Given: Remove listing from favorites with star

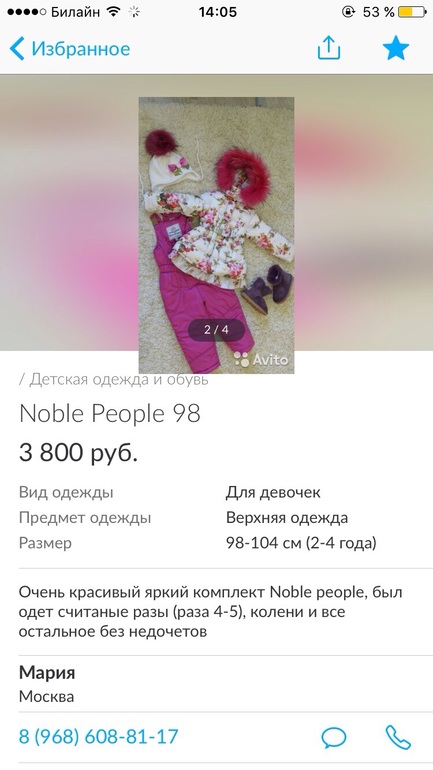Looking at the screenshot, I should pos(396,49).
